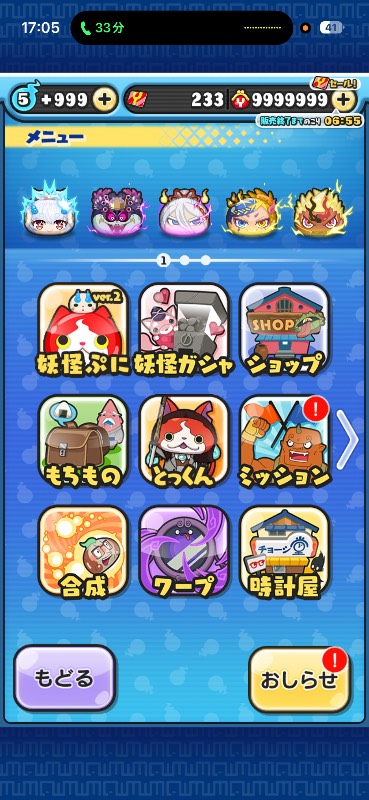Jump to the second page dot
The height and width of the screenshot is (800, 369).
point(184,261)
